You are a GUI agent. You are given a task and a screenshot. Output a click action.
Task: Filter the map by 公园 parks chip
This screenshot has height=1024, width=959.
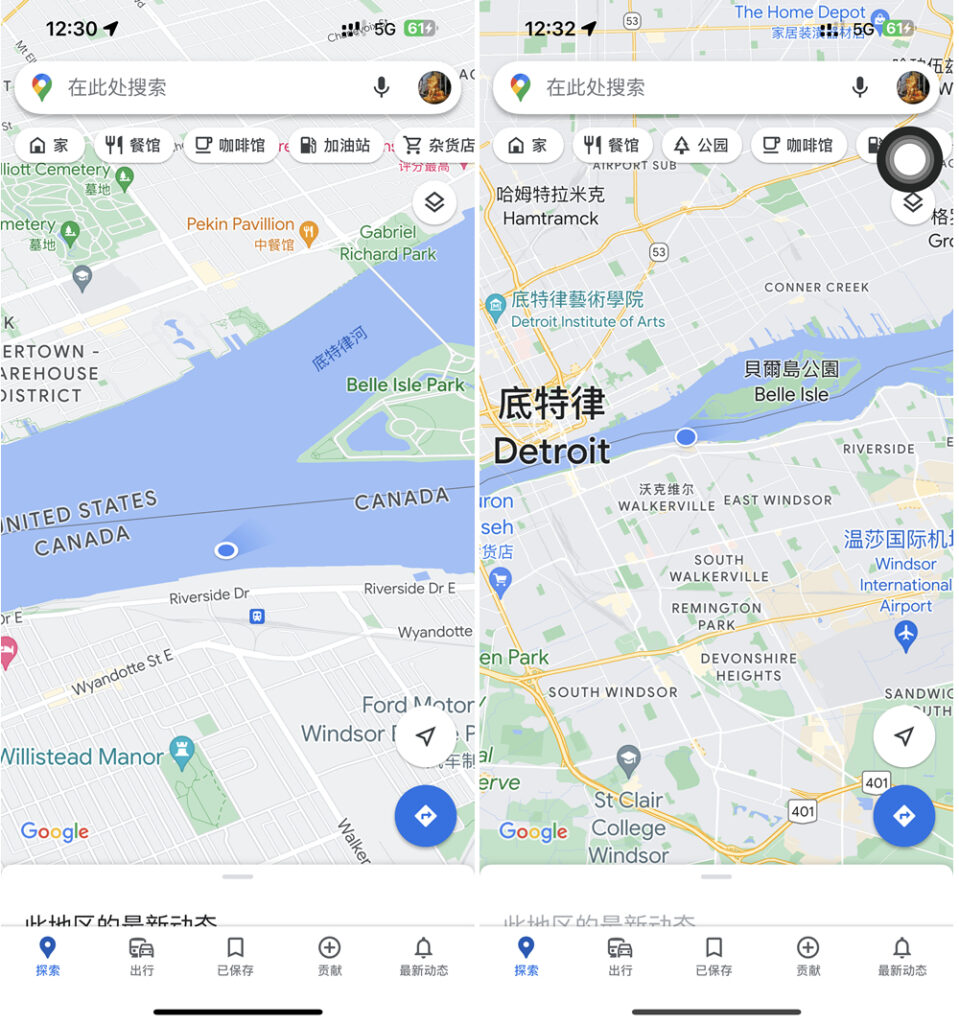(x=700, y=145)
